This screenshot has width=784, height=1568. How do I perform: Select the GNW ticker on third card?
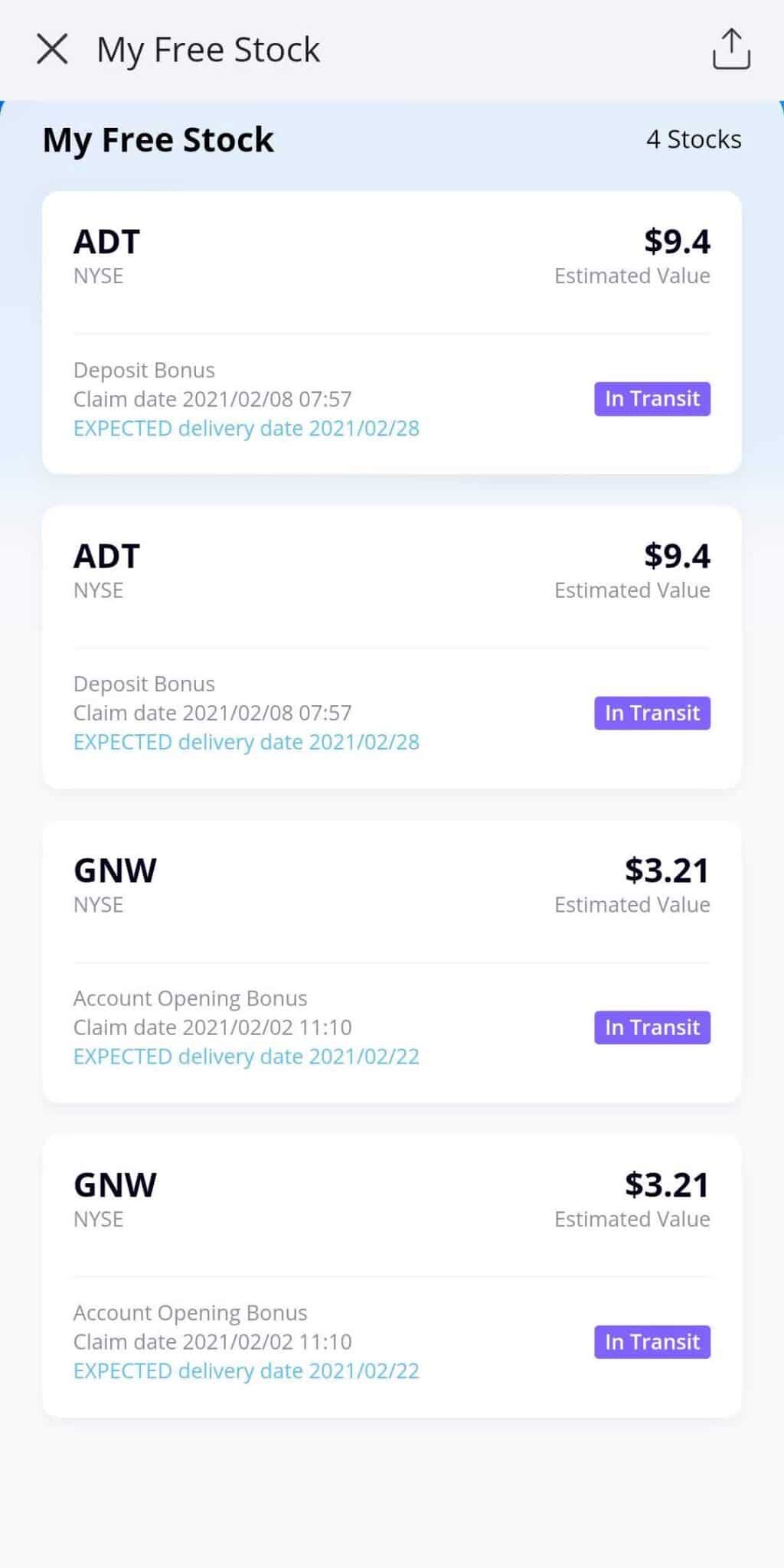(x=115, y=869)
